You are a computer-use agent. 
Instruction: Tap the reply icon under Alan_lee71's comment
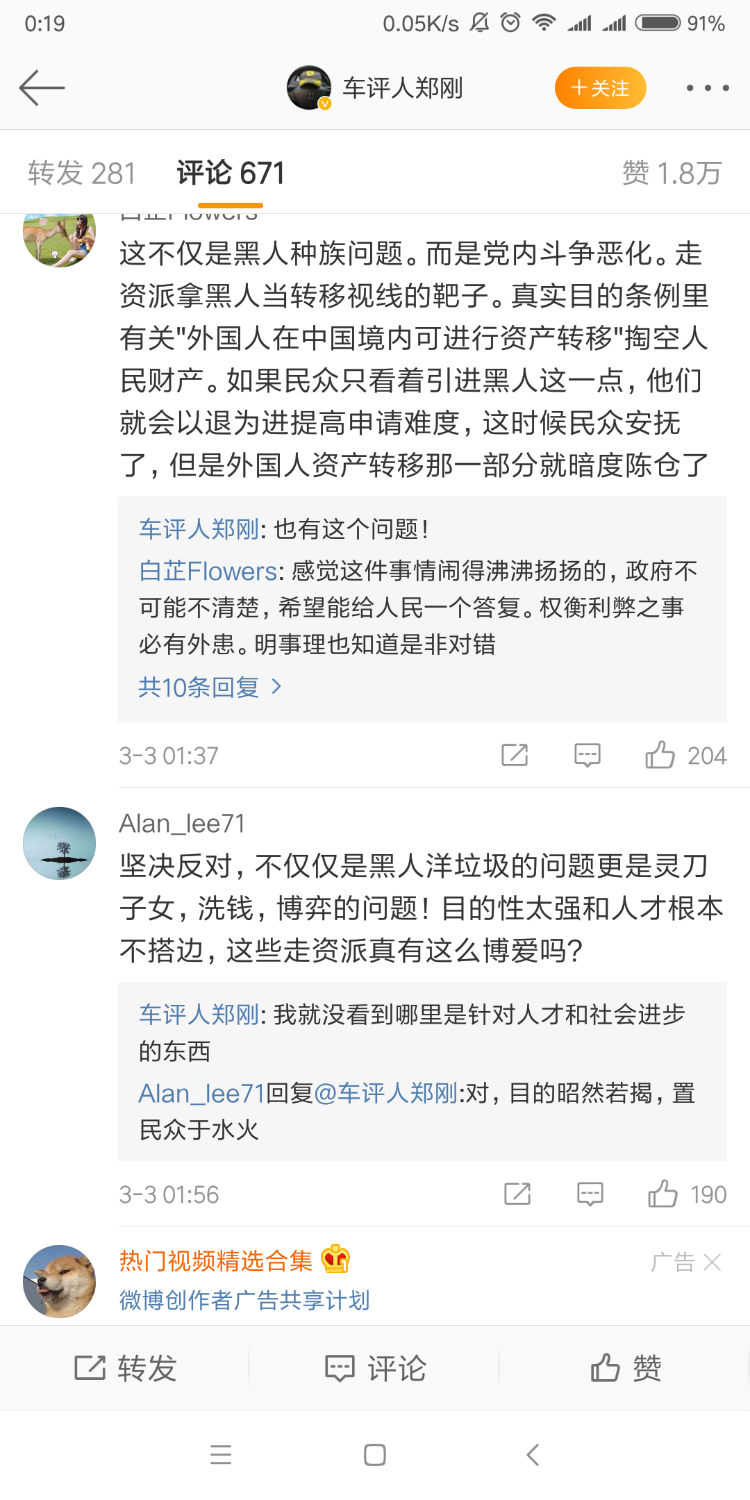click(x=589, y=1193)
